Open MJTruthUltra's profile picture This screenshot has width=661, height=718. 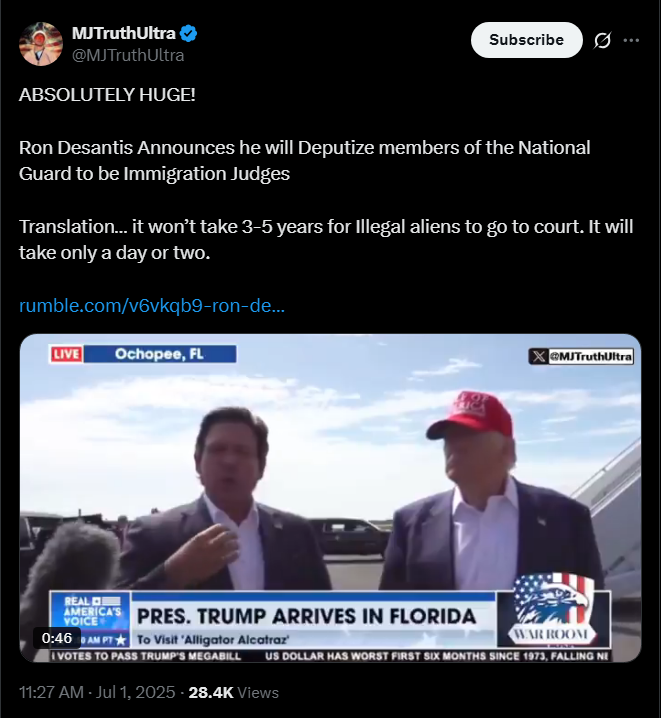click(x=40, y=43)
